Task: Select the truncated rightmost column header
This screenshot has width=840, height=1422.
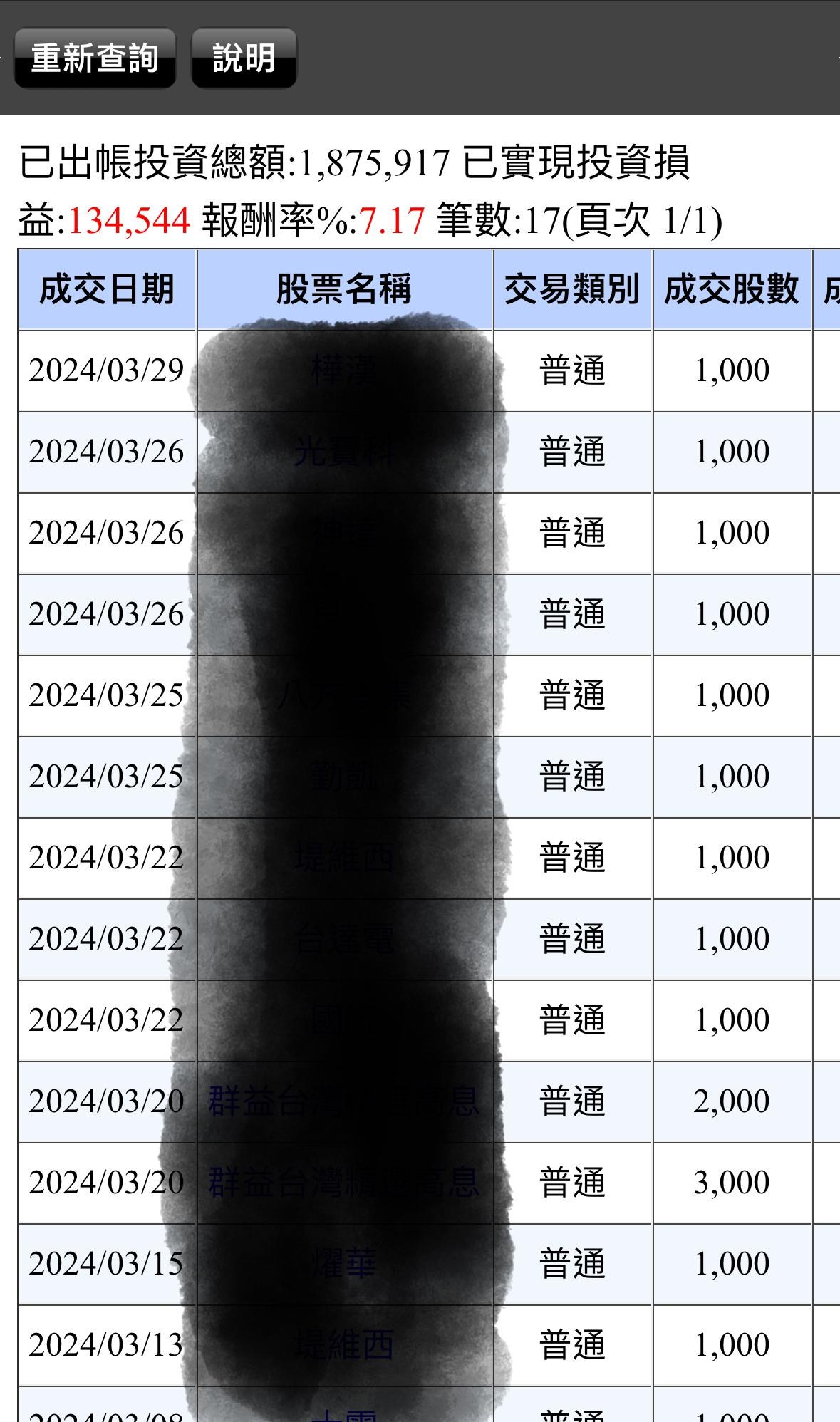Action: click(x=830, y=289)
